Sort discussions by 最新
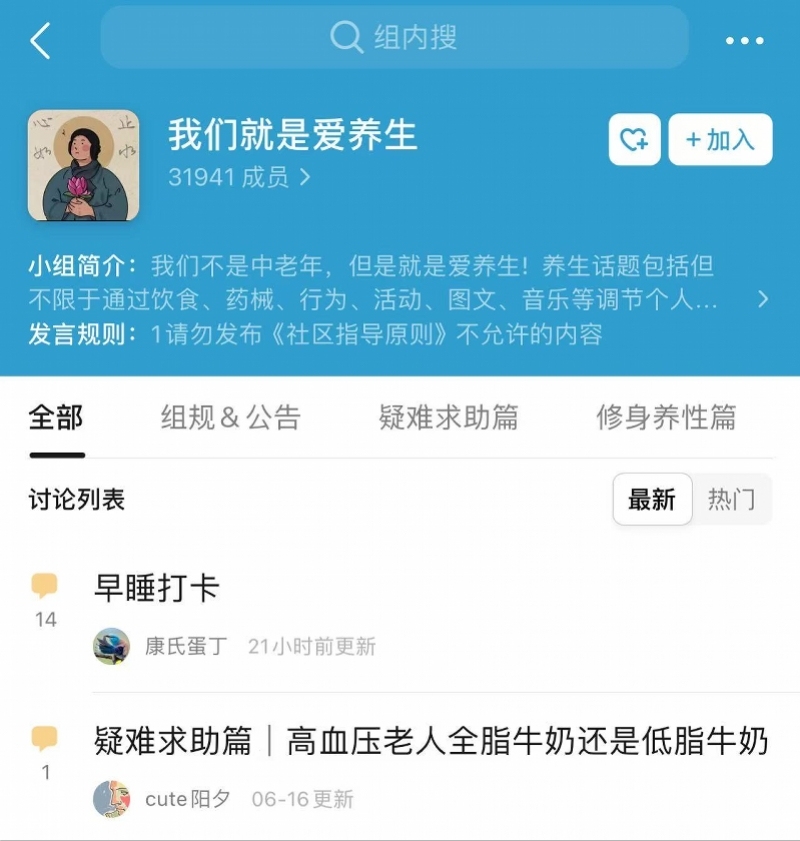 click(652, 499)
